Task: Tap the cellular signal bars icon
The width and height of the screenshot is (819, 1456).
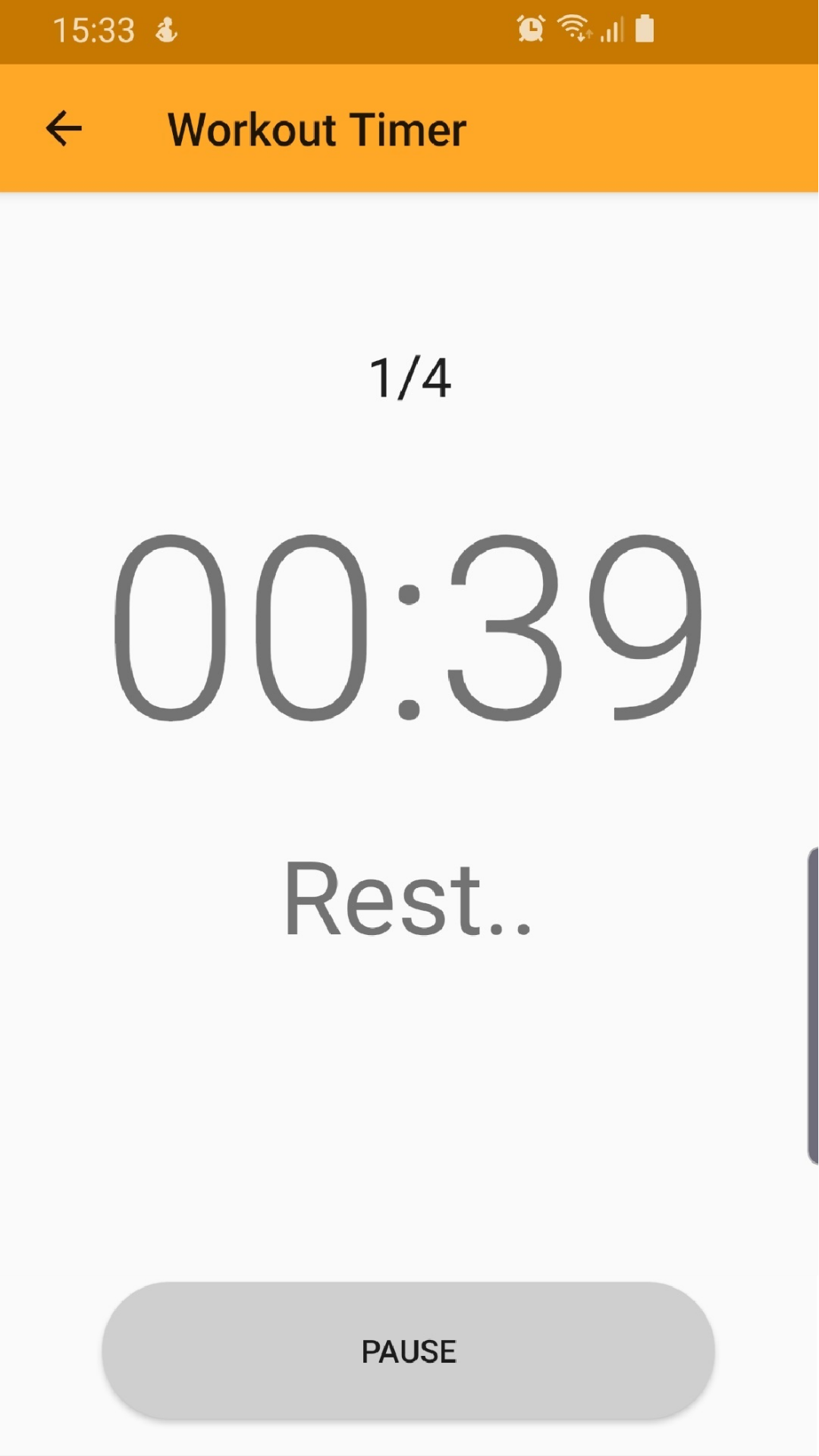Action: click(x=611, y=29)
